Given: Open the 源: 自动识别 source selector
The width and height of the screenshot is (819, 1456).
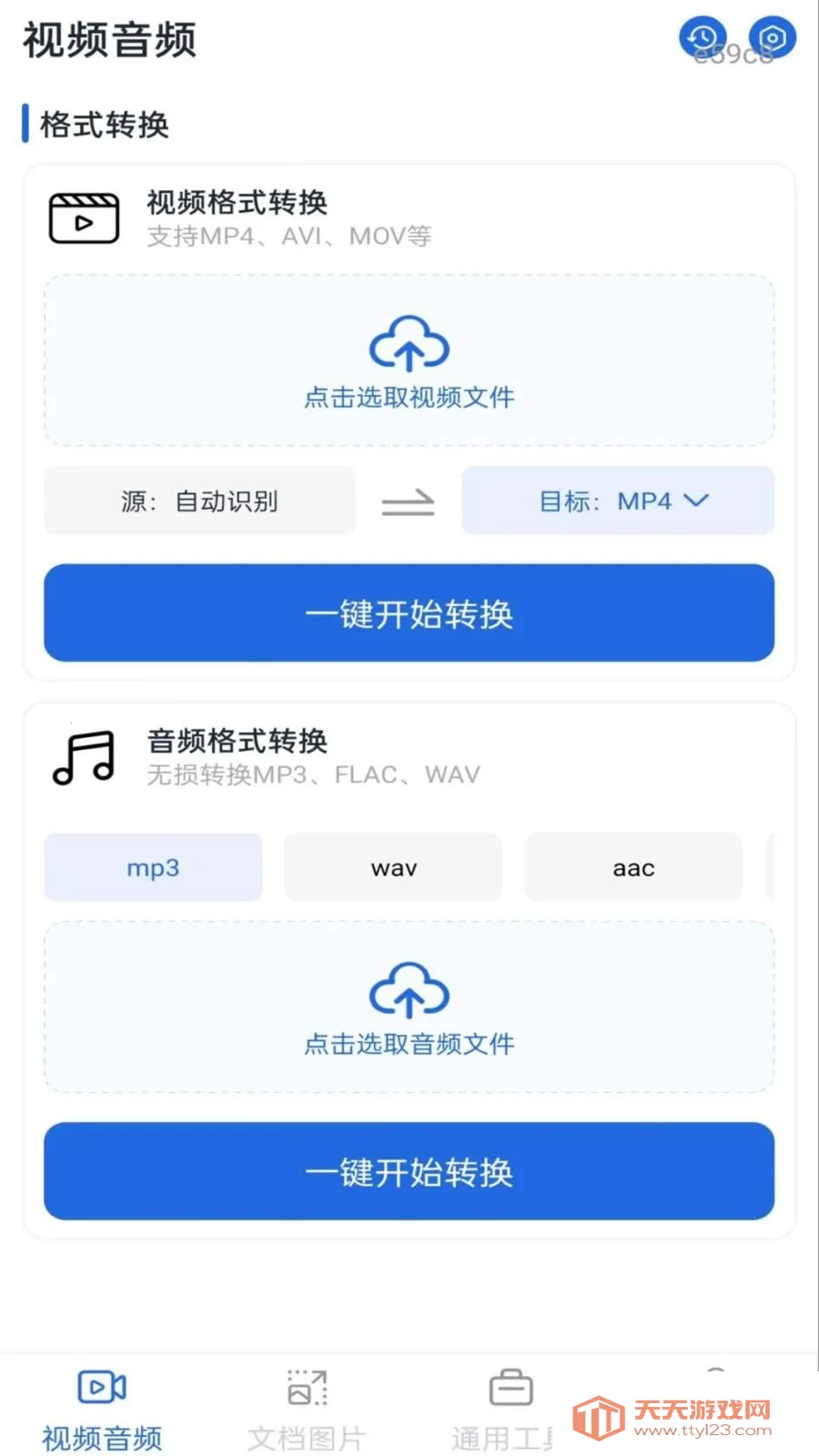Looking at the screenshot, I should point(200,500).
